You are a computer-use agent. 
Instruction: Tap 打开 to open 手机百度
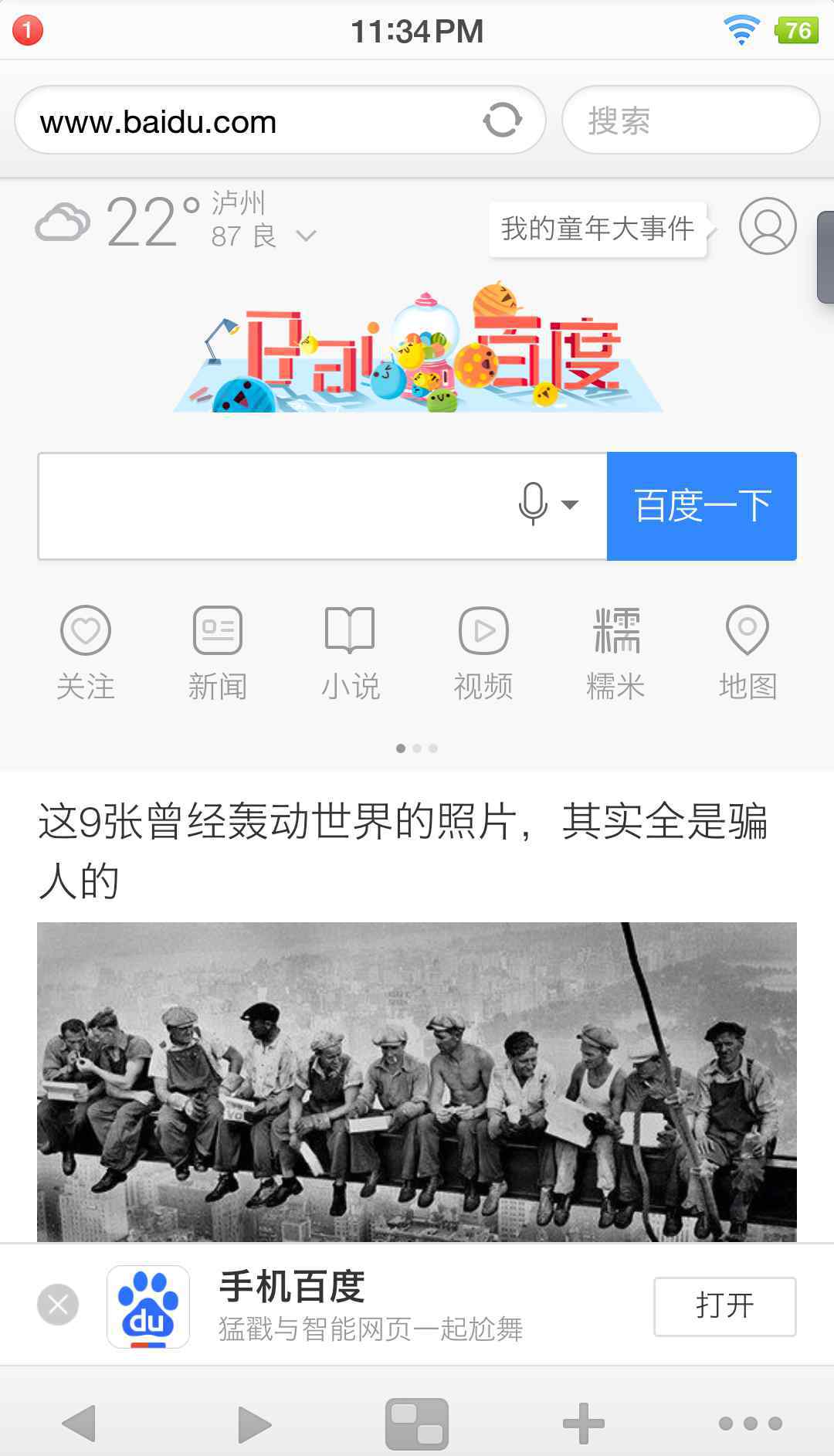pyautogui.click(x=724, y=1306)
